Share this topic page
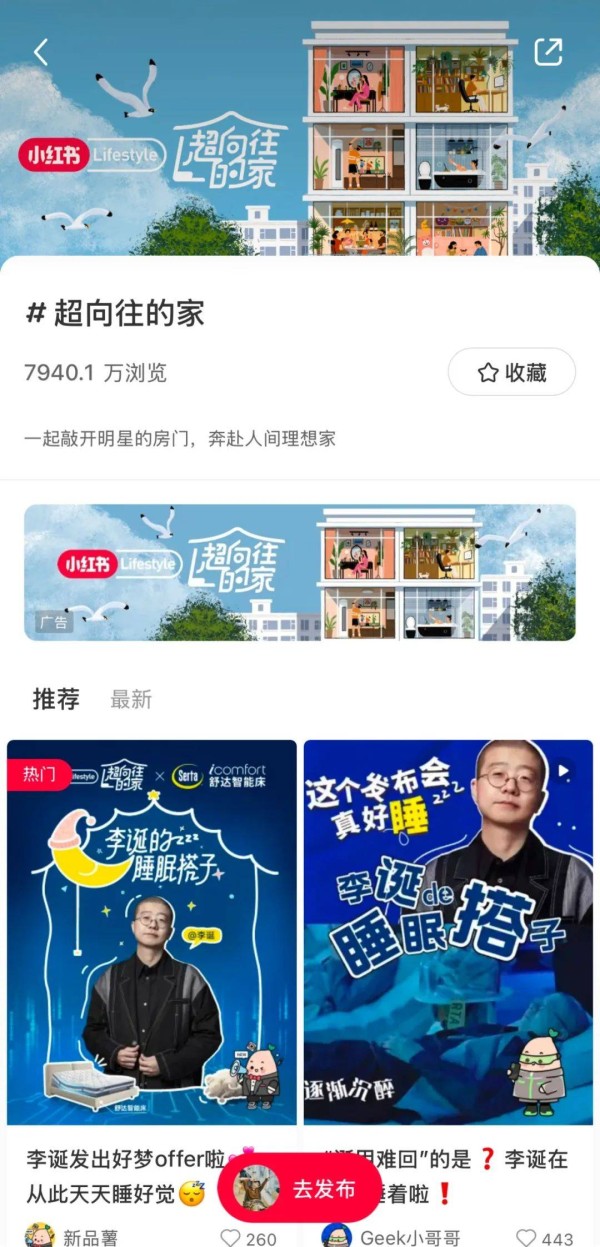 (x=548, y=52)
